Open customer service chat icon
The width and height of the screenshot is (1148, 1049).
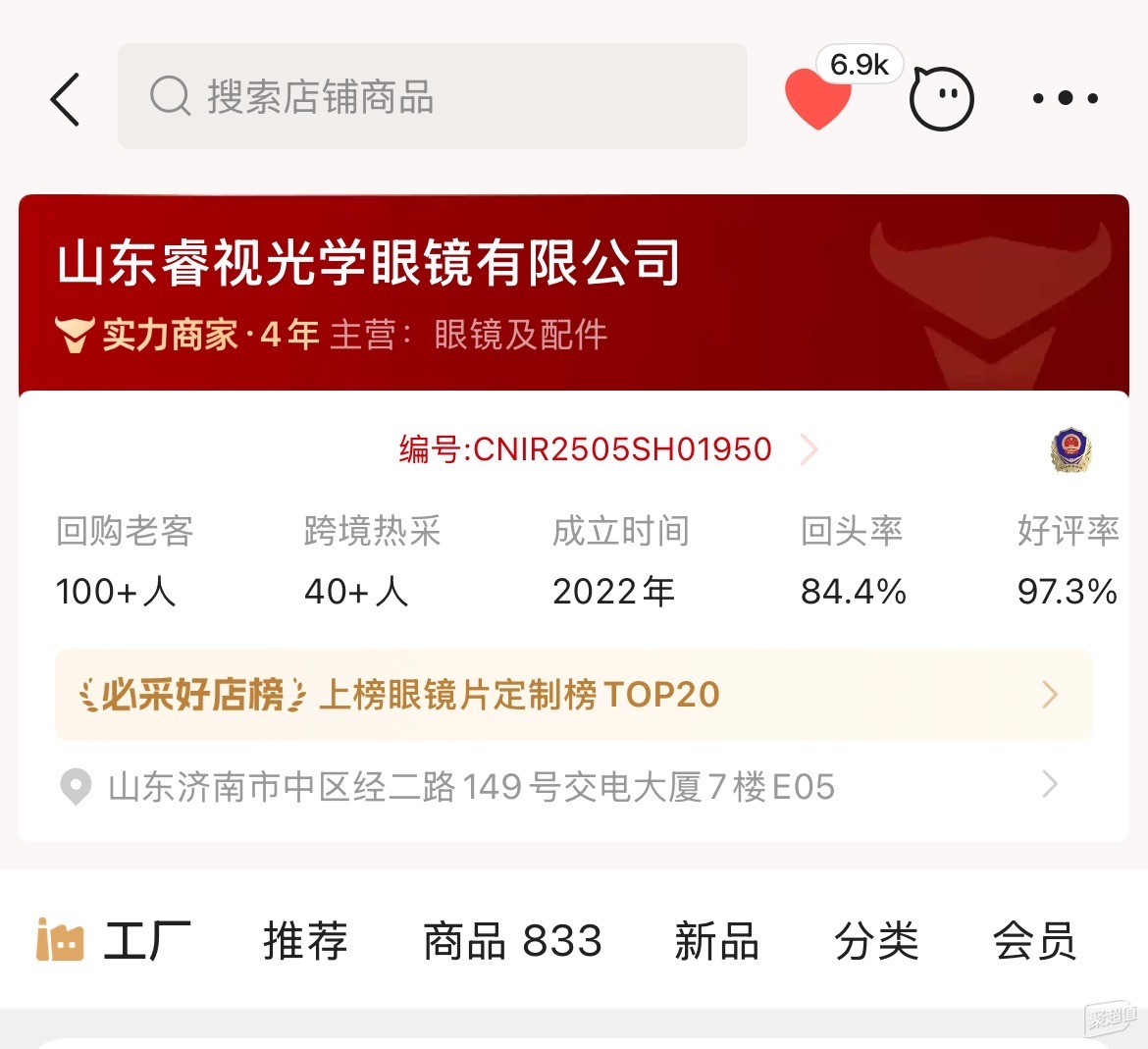point(941,99)
